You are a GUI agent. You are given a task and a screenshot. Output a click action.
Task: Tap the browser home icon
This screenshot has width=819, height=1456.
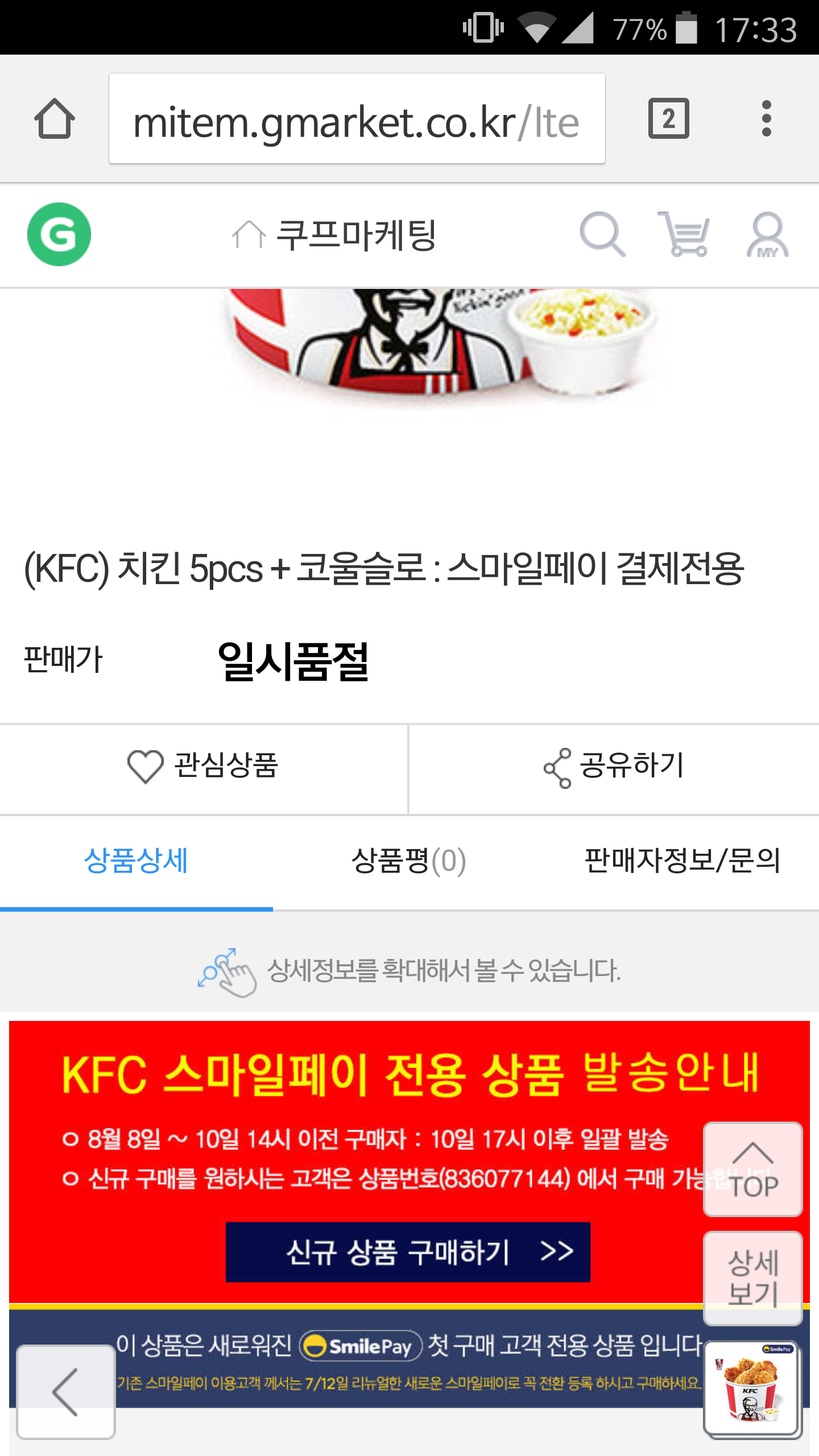pyautogui.click(x=55, y=119)
